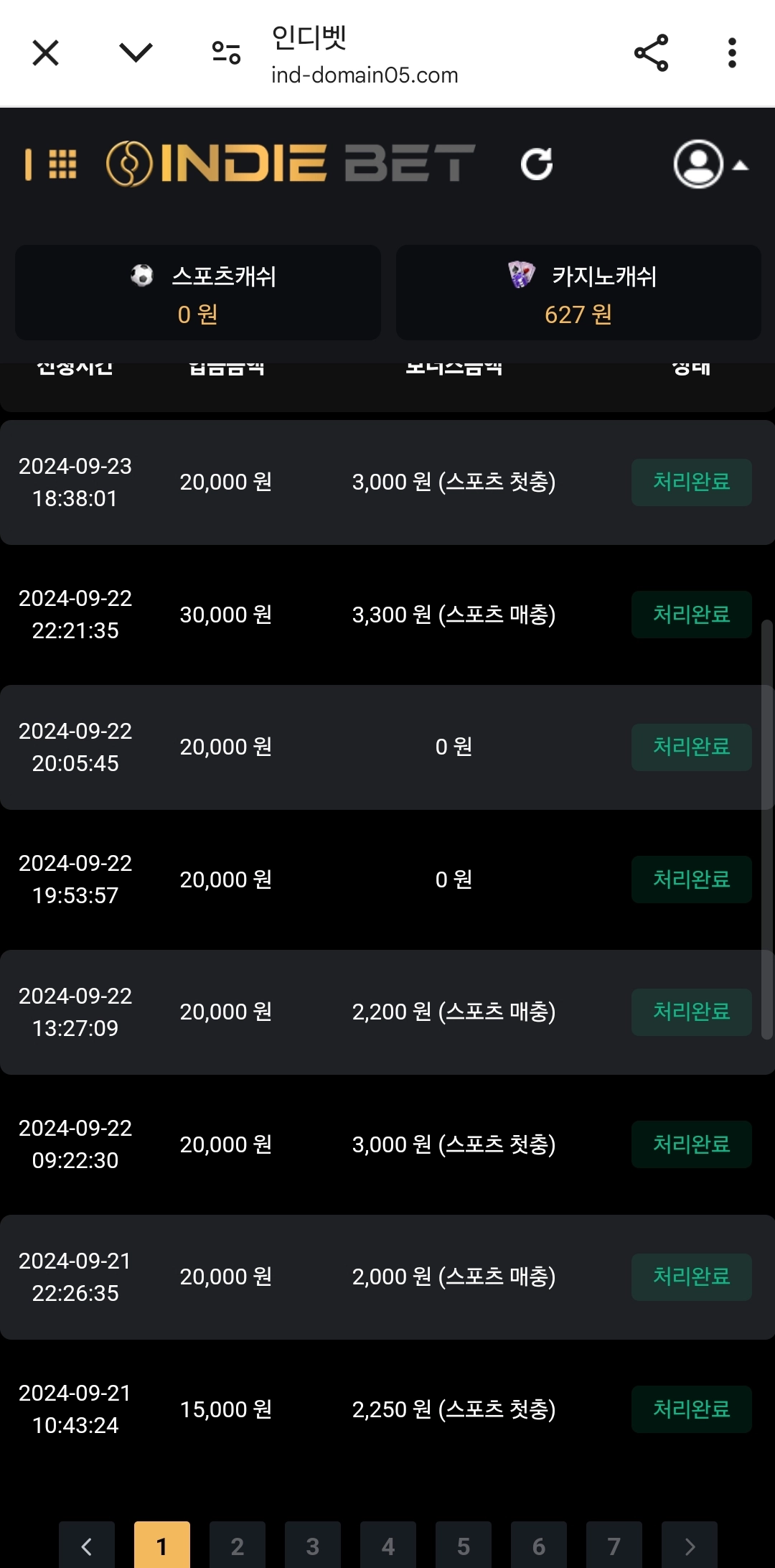The width and height of the screenshot is (775, 1568).
Task: Select current page 1 in pagination
Action: click(162, 1545)
